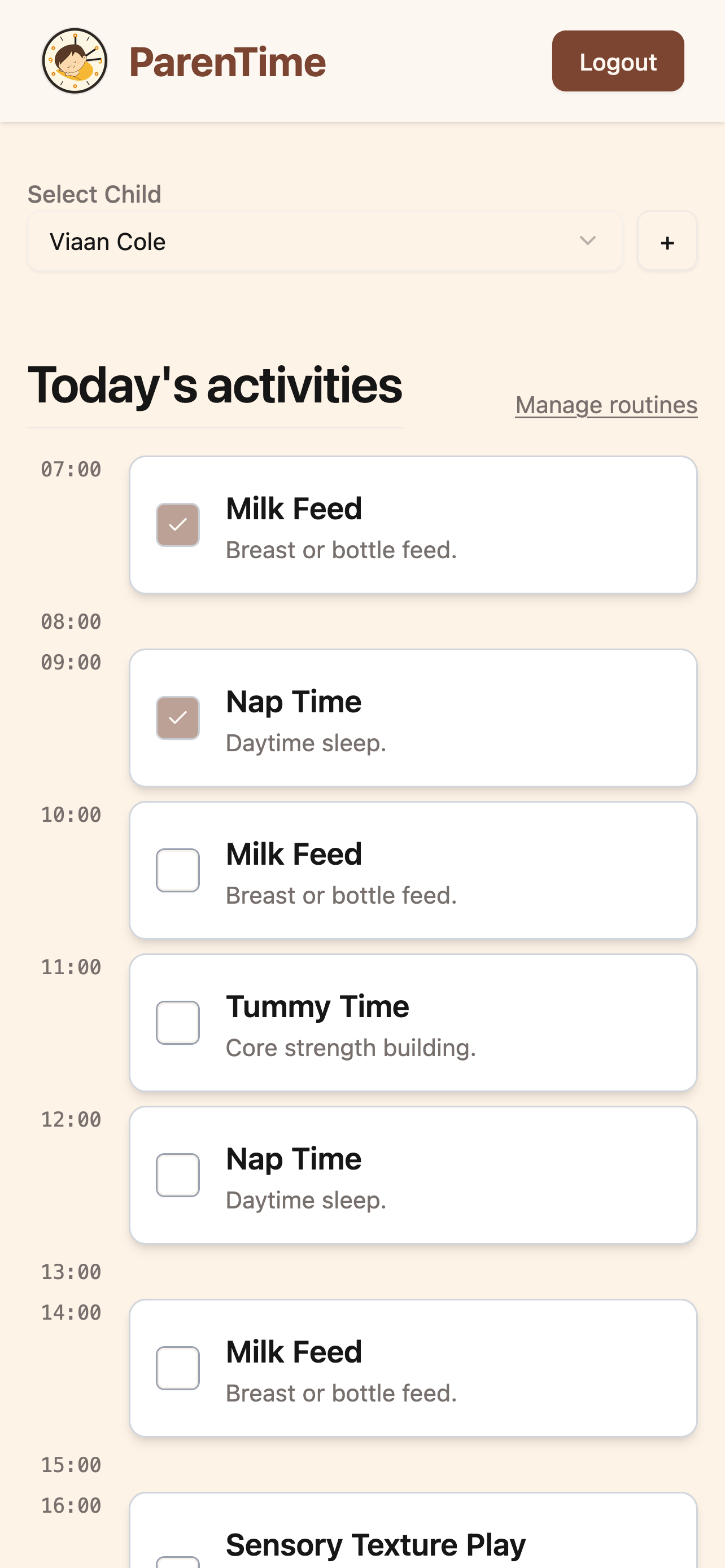Uncheck the 07:00 Milk Feed checkbox
The image size is (725, 1568).
[178, 523]
